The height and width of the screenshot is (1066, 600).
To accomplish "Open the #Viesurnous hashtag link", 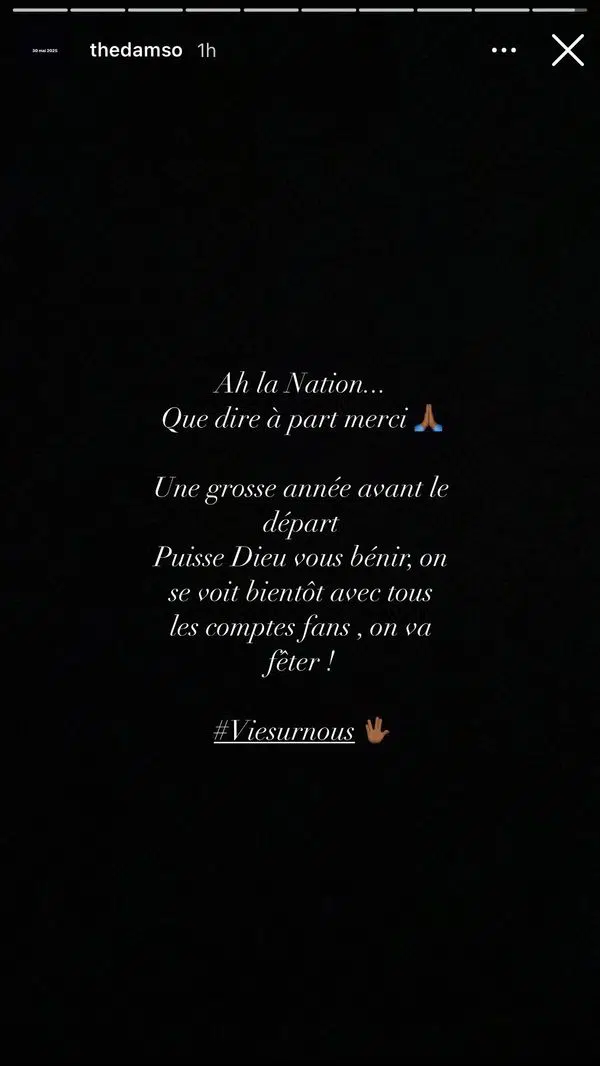I will coord(284,731).
